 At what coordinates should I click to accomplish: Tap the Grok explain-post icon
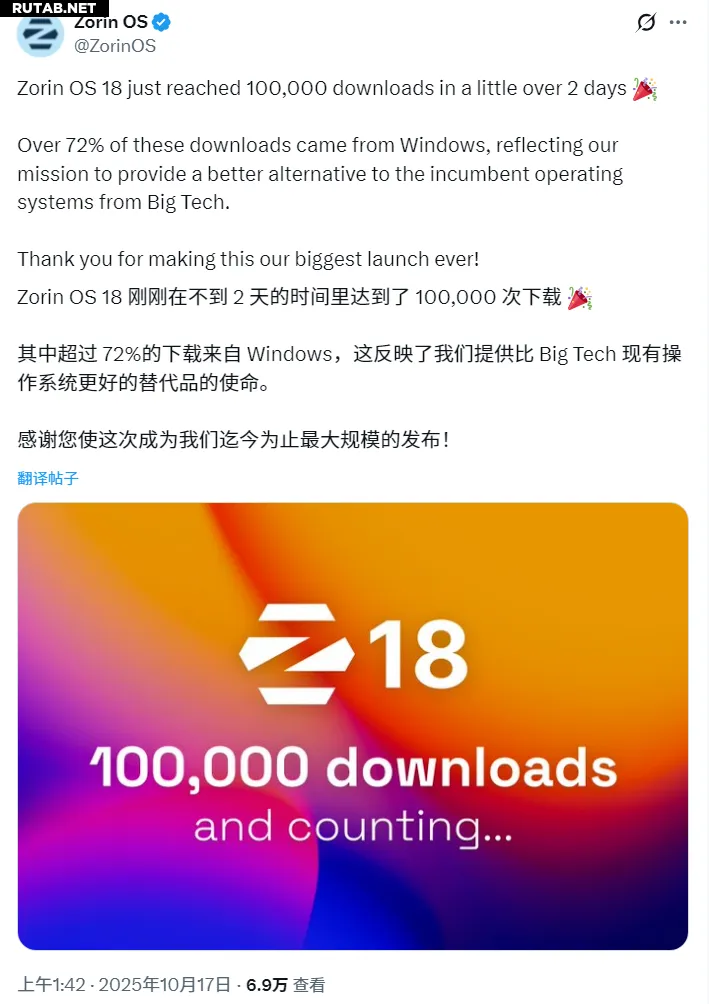pyautogui.click(x=646, y=23)
